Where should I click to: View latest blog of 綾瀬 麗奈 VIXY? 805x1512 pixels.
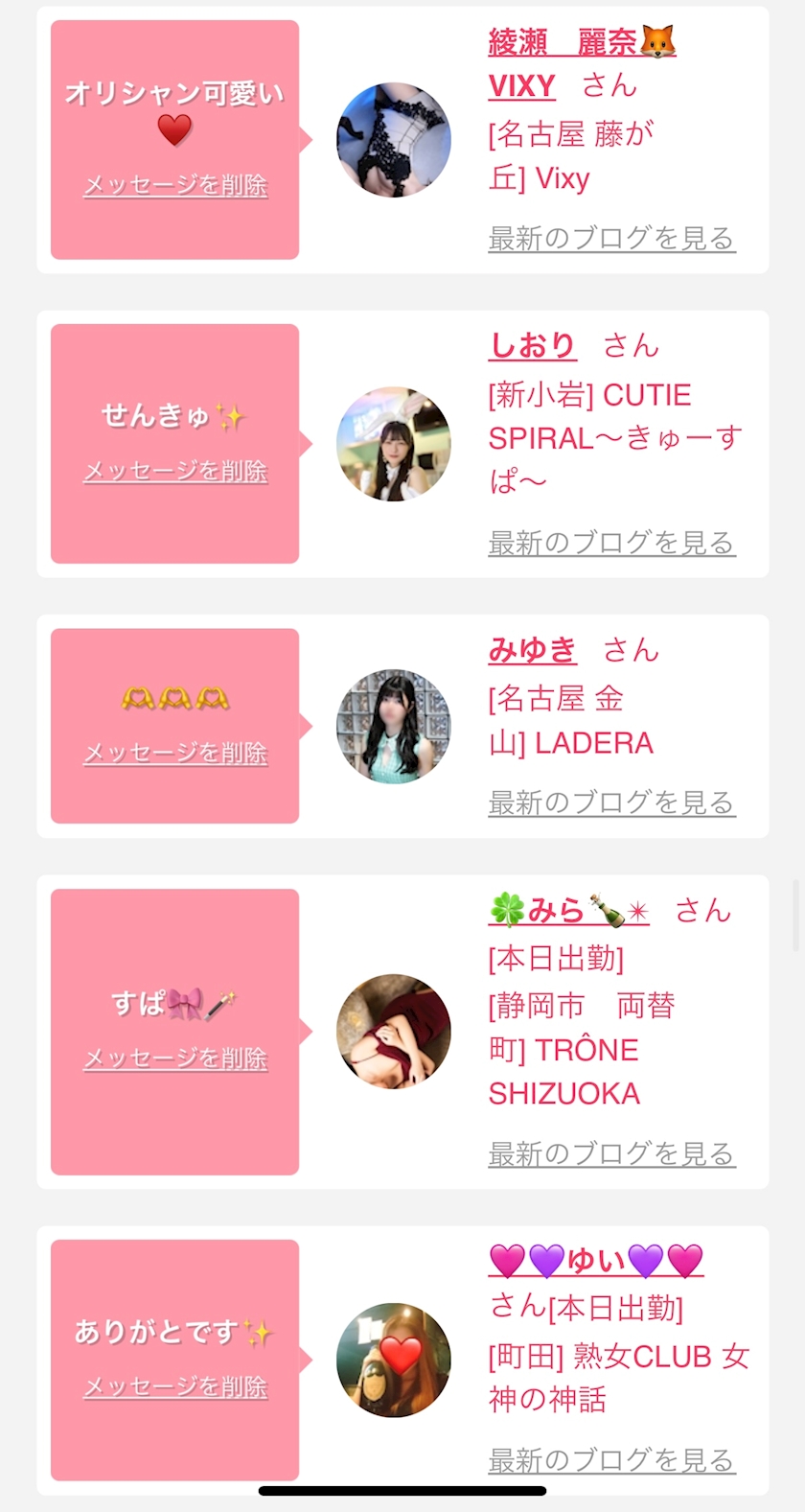(x=610, y=238)
